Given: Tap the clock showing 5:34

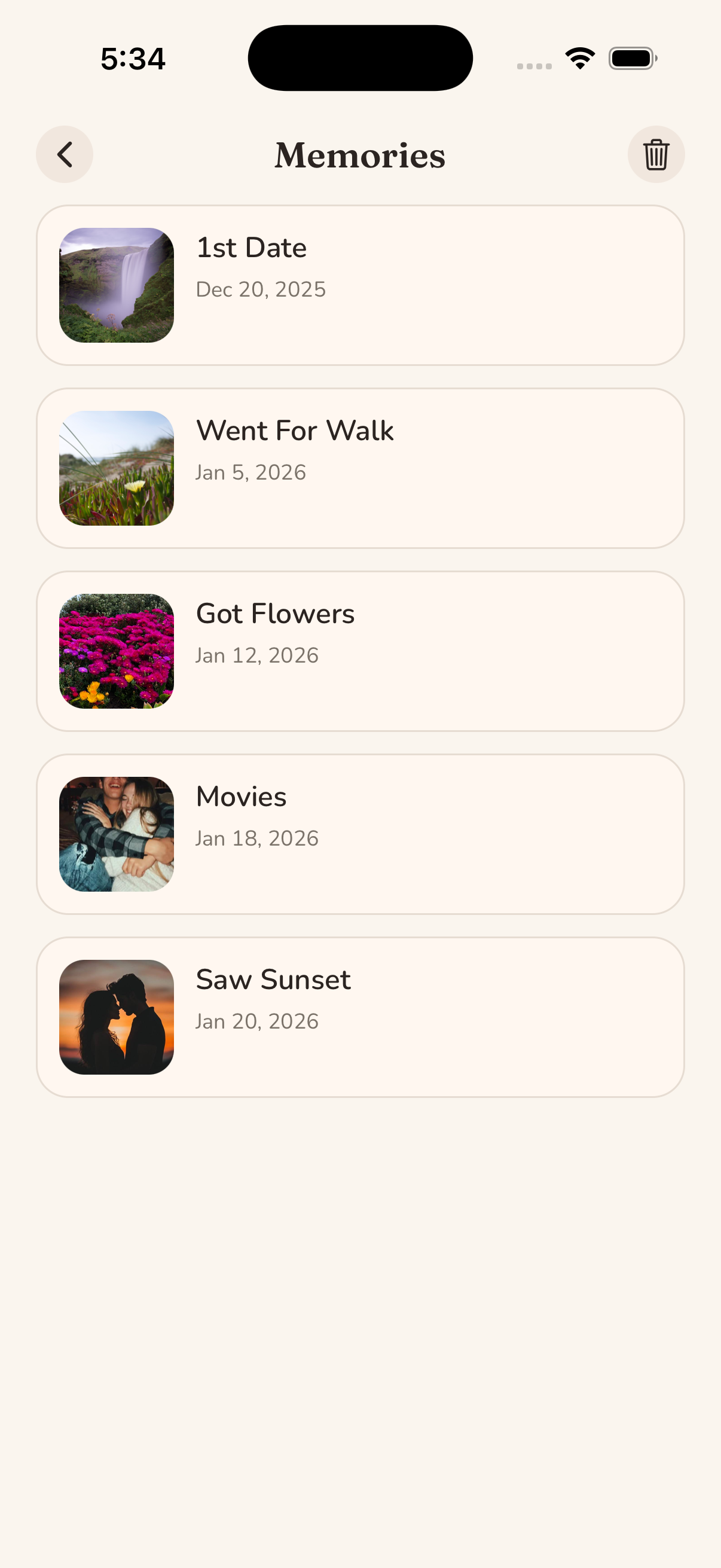Looking at the screenshot, I should point(133,58).
